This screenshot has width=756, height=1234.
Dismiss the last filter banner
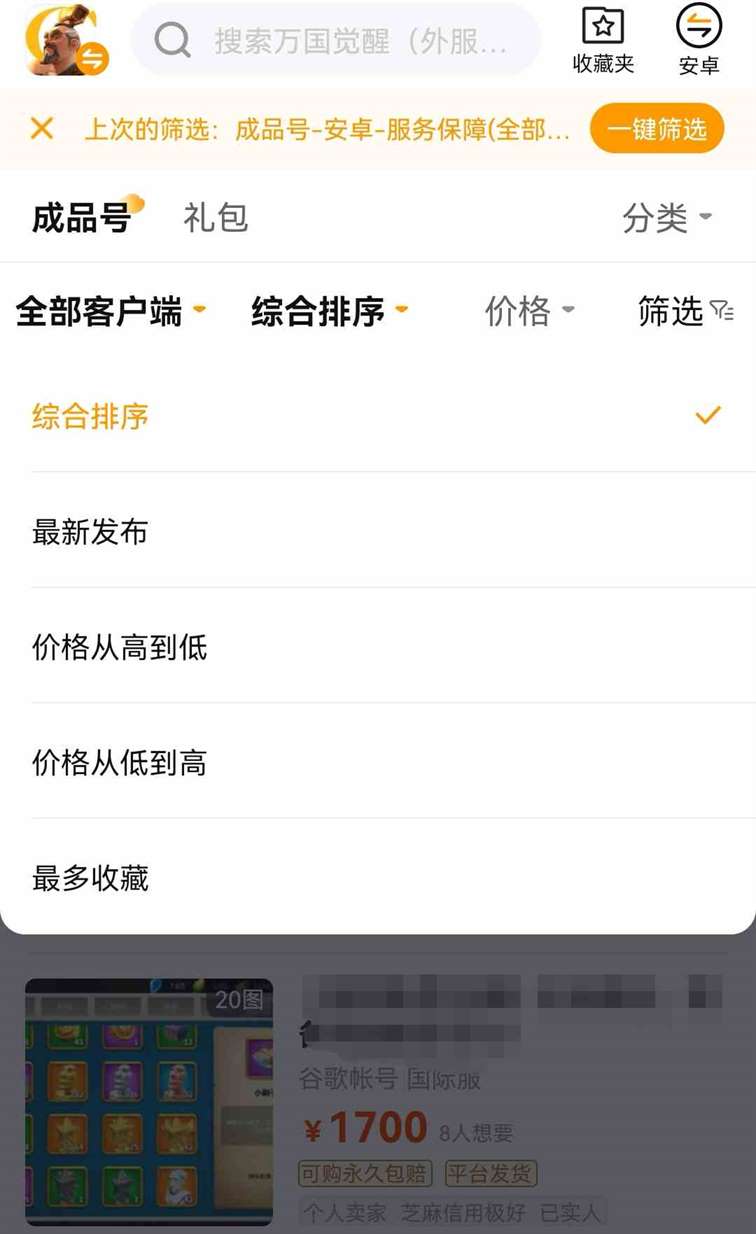click(42, 128)
